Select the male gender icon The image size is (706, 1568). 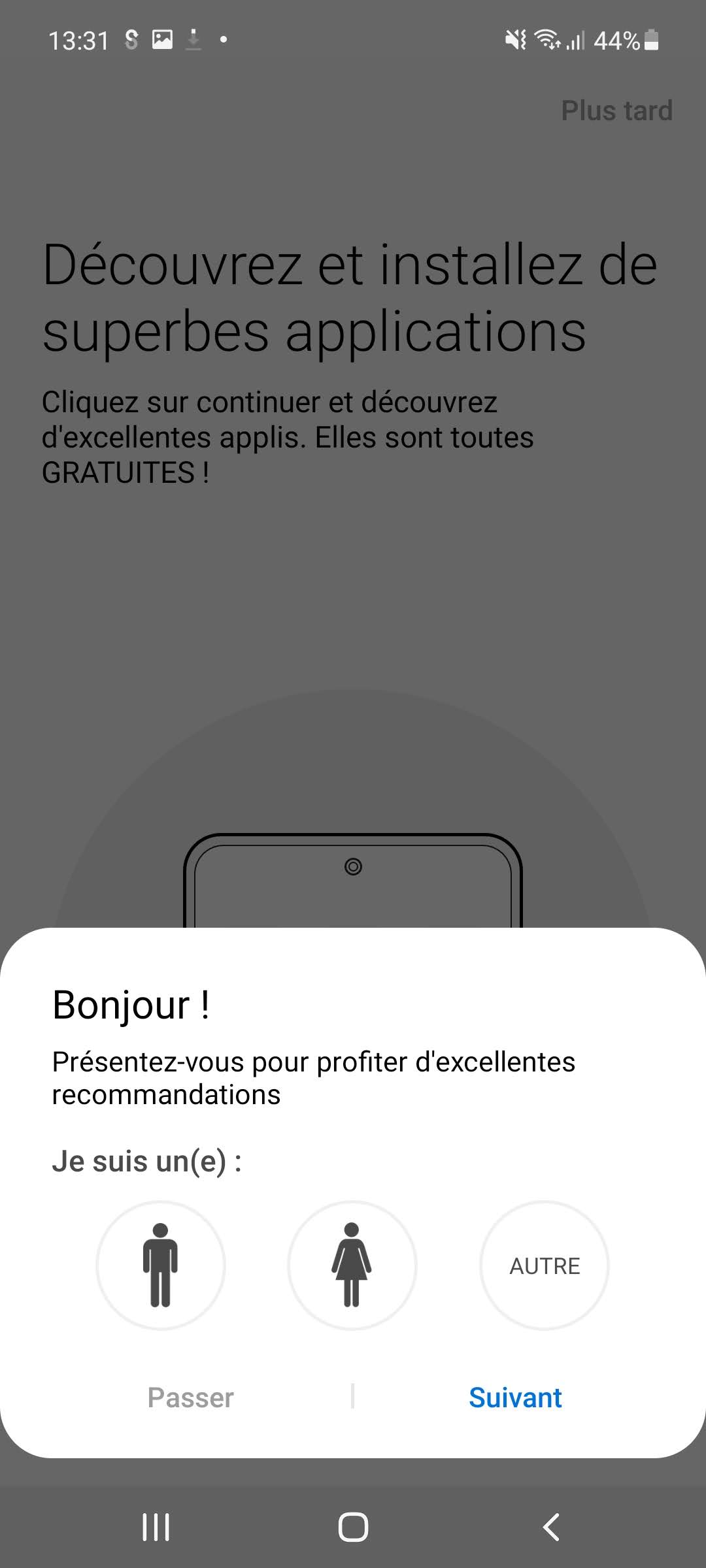click(x=161, y=1266)
